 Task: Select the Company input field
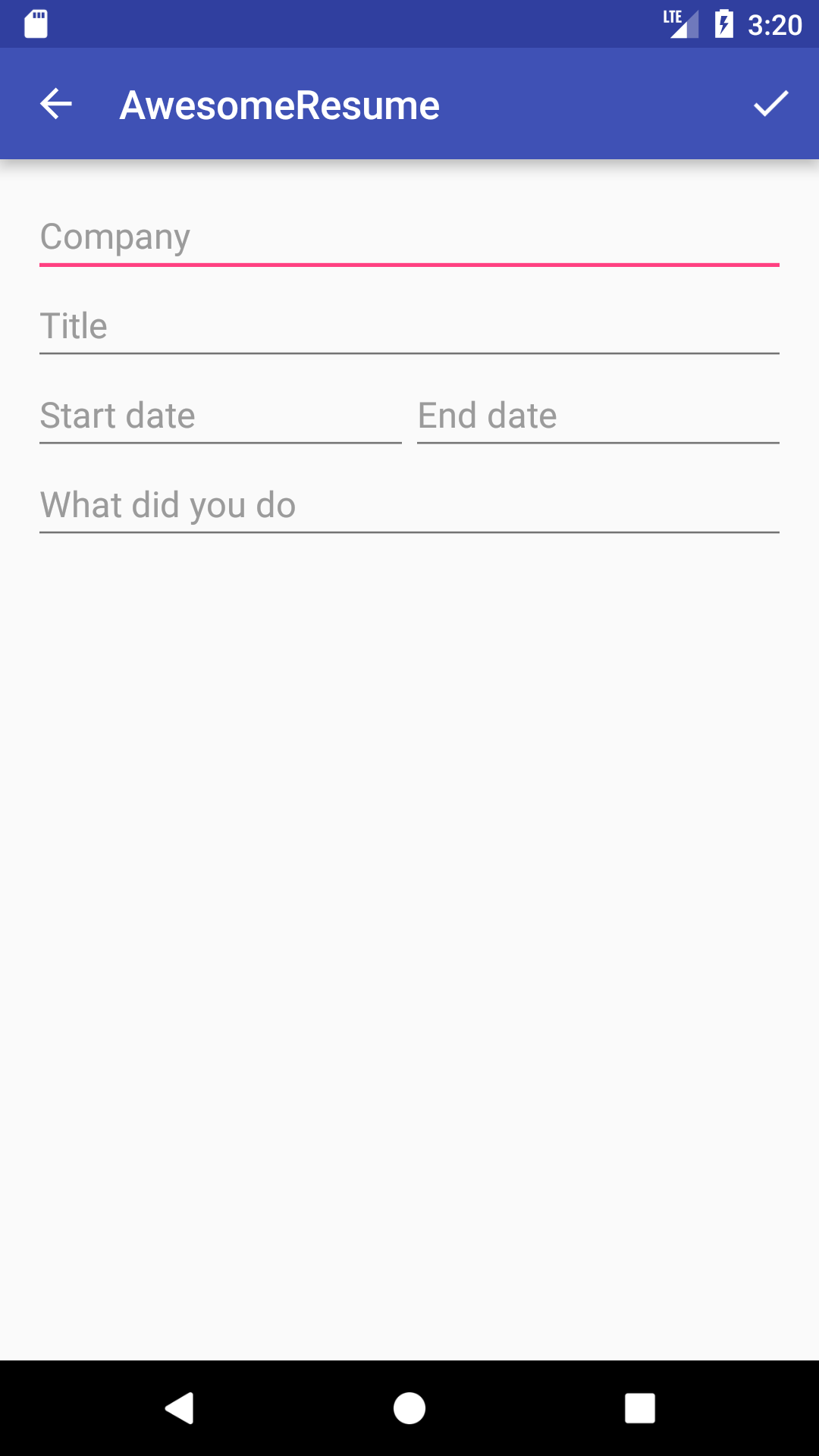(x=409, y=237)
